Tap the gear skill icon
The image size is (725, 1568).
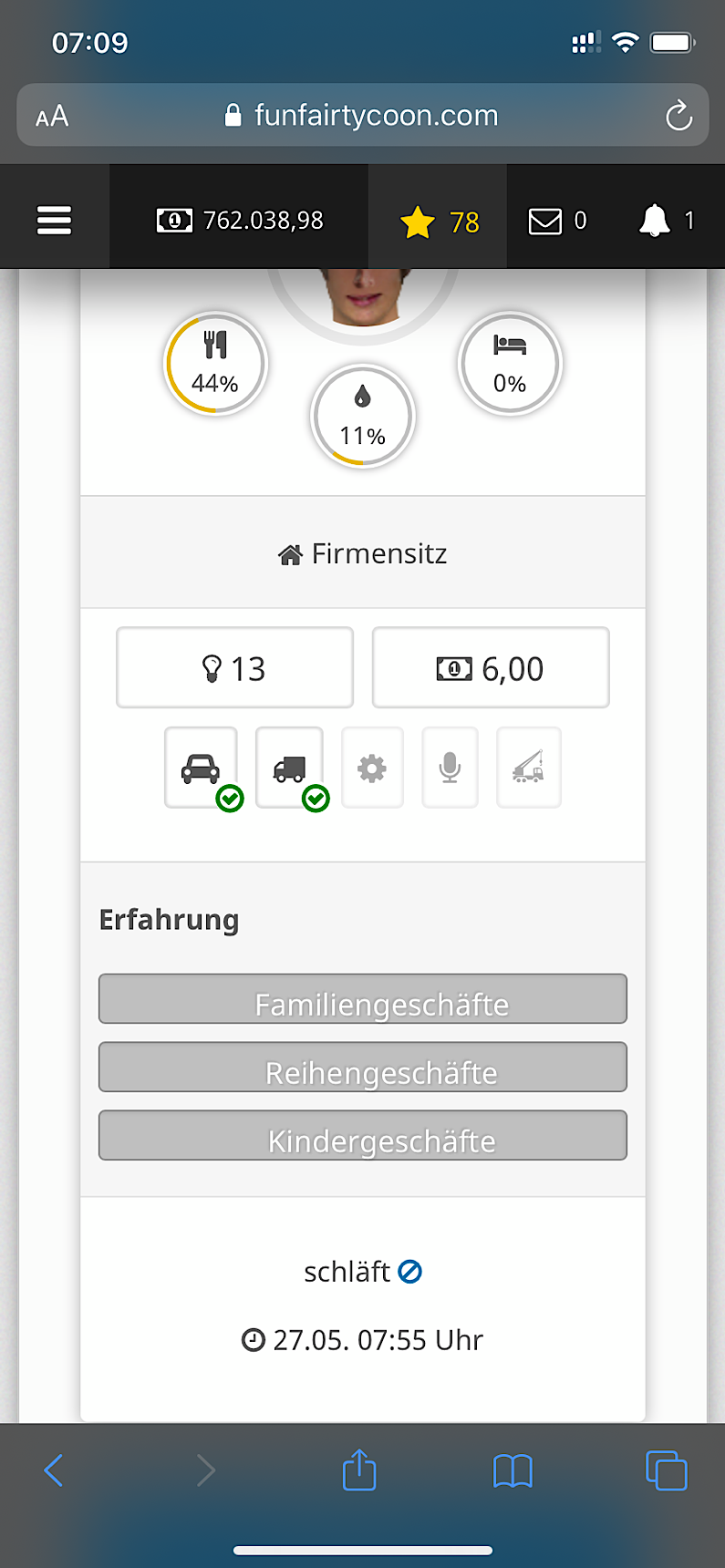(372, 768)
